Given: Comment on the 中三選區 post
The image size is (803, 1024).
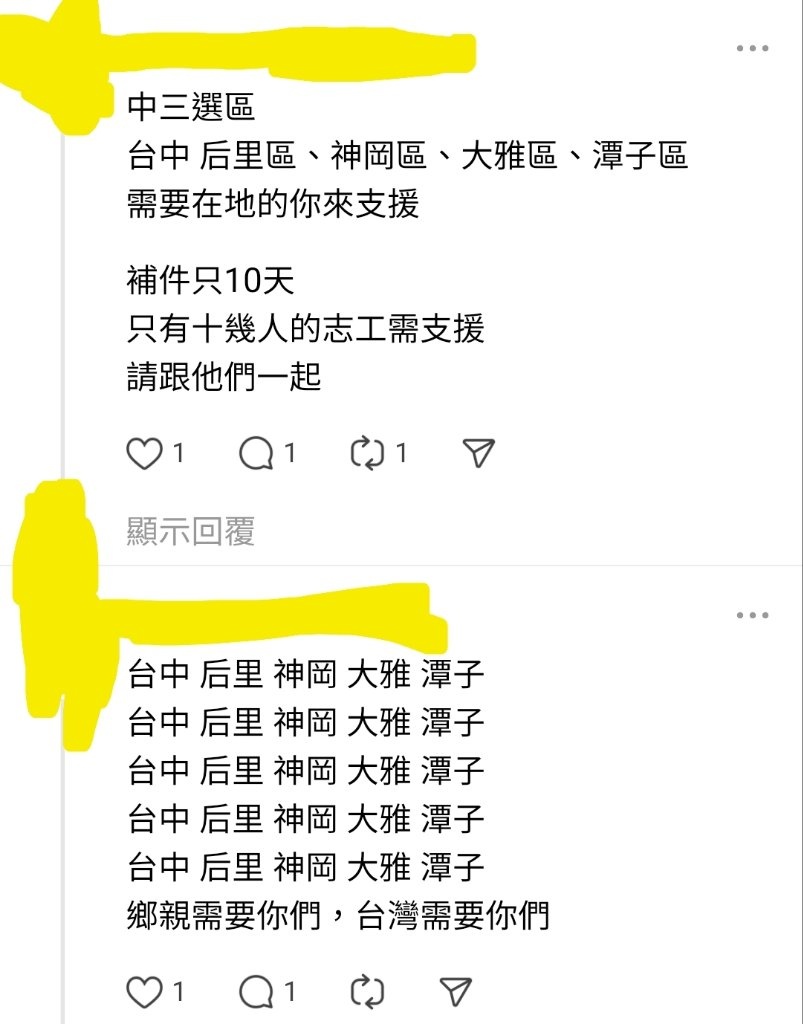Looking at the screenshot, I should coord(257,454).
